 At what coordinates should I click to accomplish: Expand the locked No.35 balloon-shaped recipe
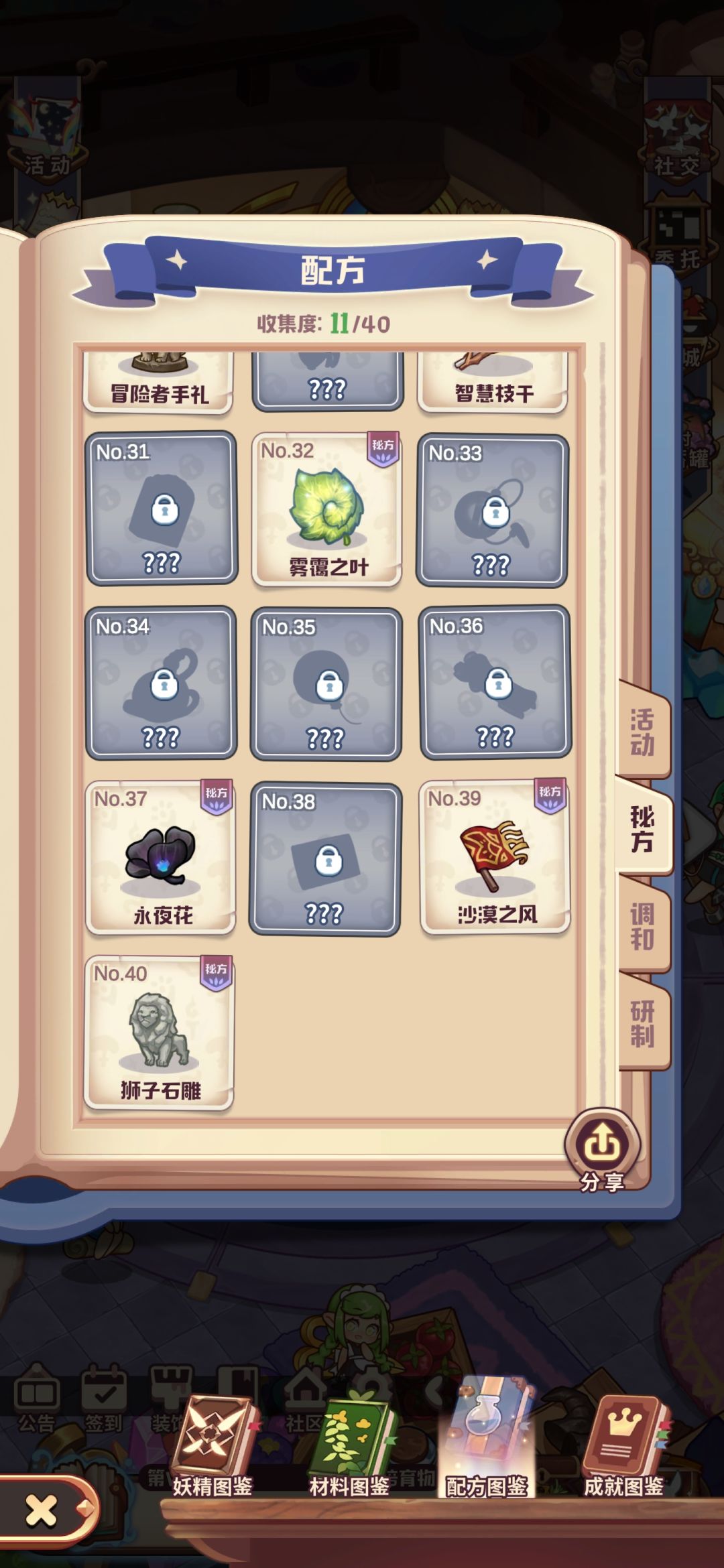pyautogui.click(x=328, y=683)
